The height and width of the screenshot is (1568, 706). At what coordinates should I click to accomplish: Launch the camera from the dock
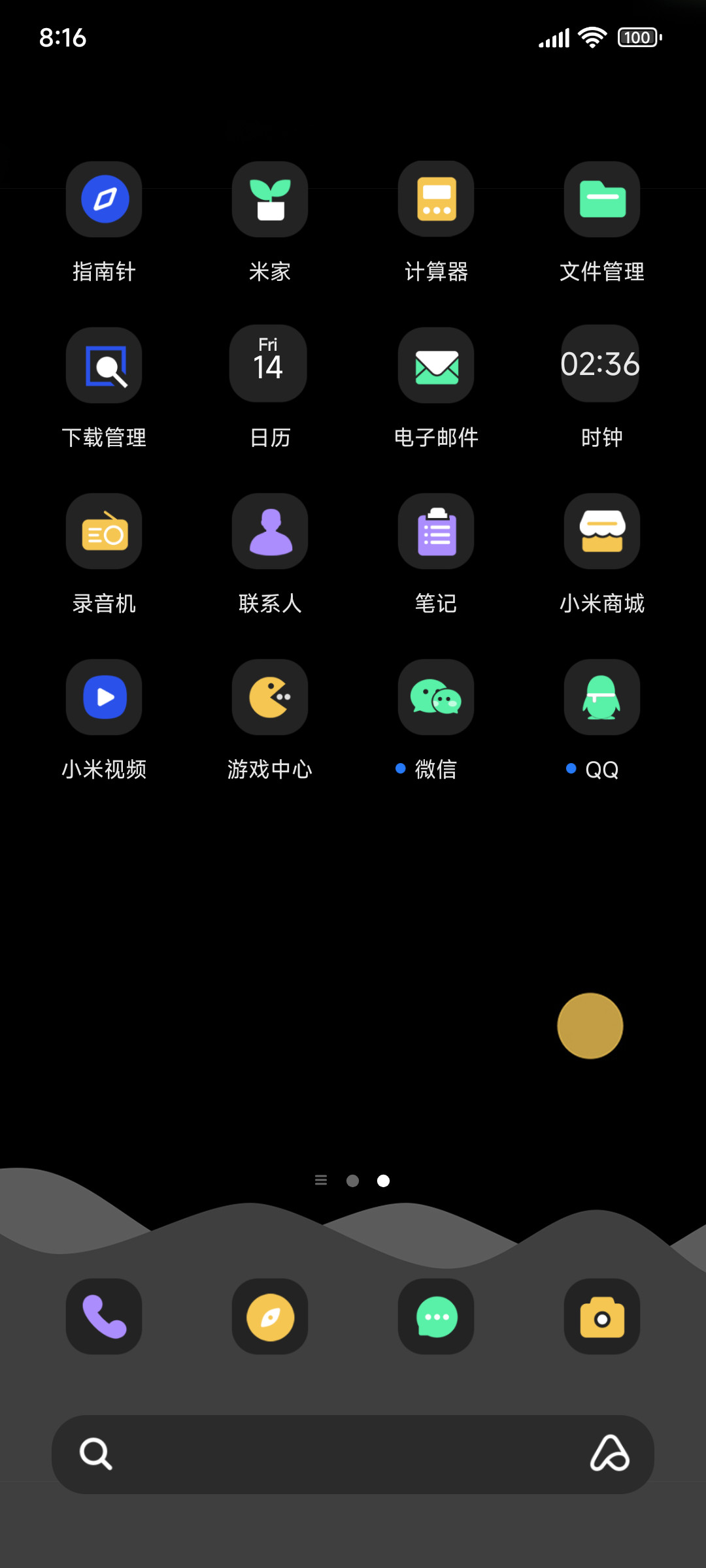[602, 1316]
